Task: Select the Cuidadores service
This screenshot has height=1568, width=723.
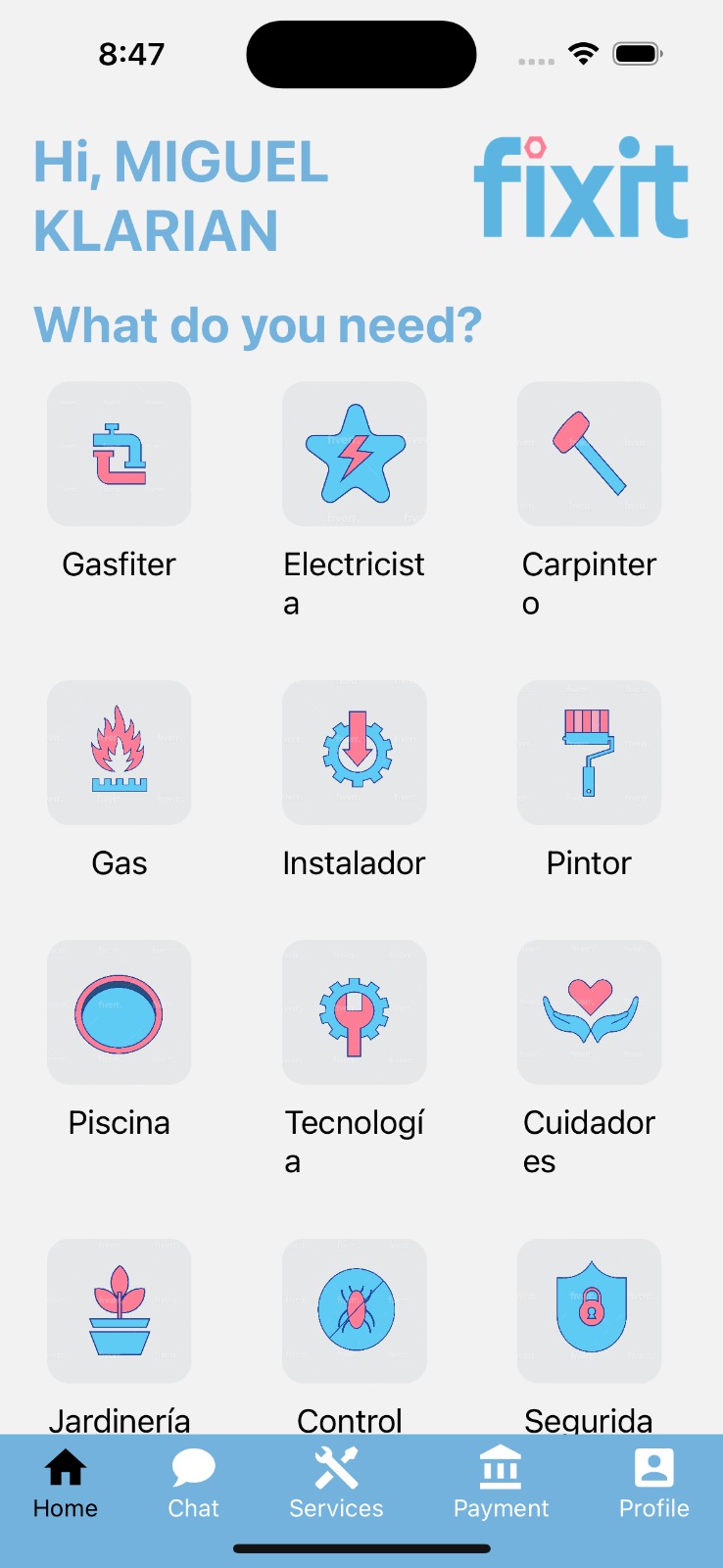Action: 589,1012
